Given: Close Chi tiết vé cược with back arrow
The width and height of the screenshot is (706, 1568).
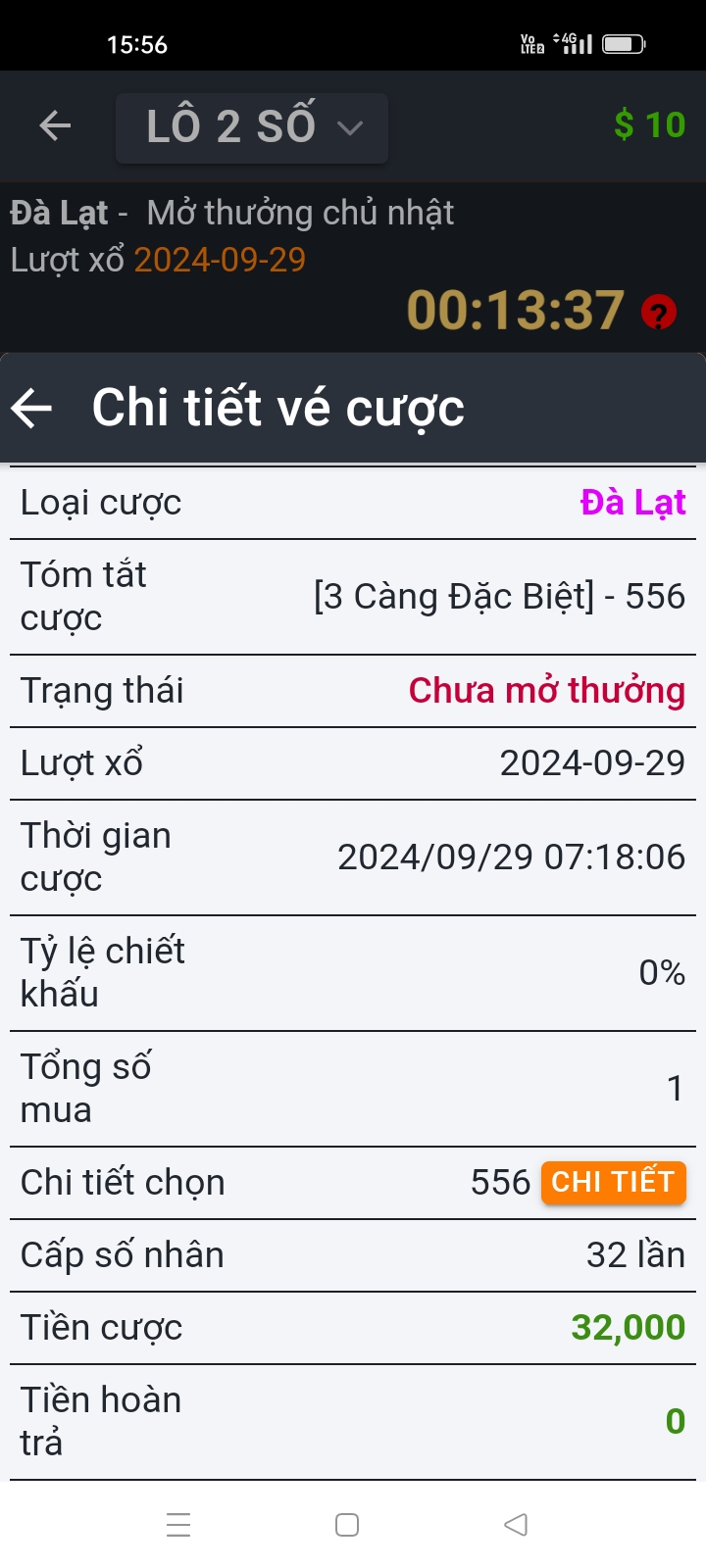Looking at the screenshot, I should pyautogui.click(x=31, y=408).
